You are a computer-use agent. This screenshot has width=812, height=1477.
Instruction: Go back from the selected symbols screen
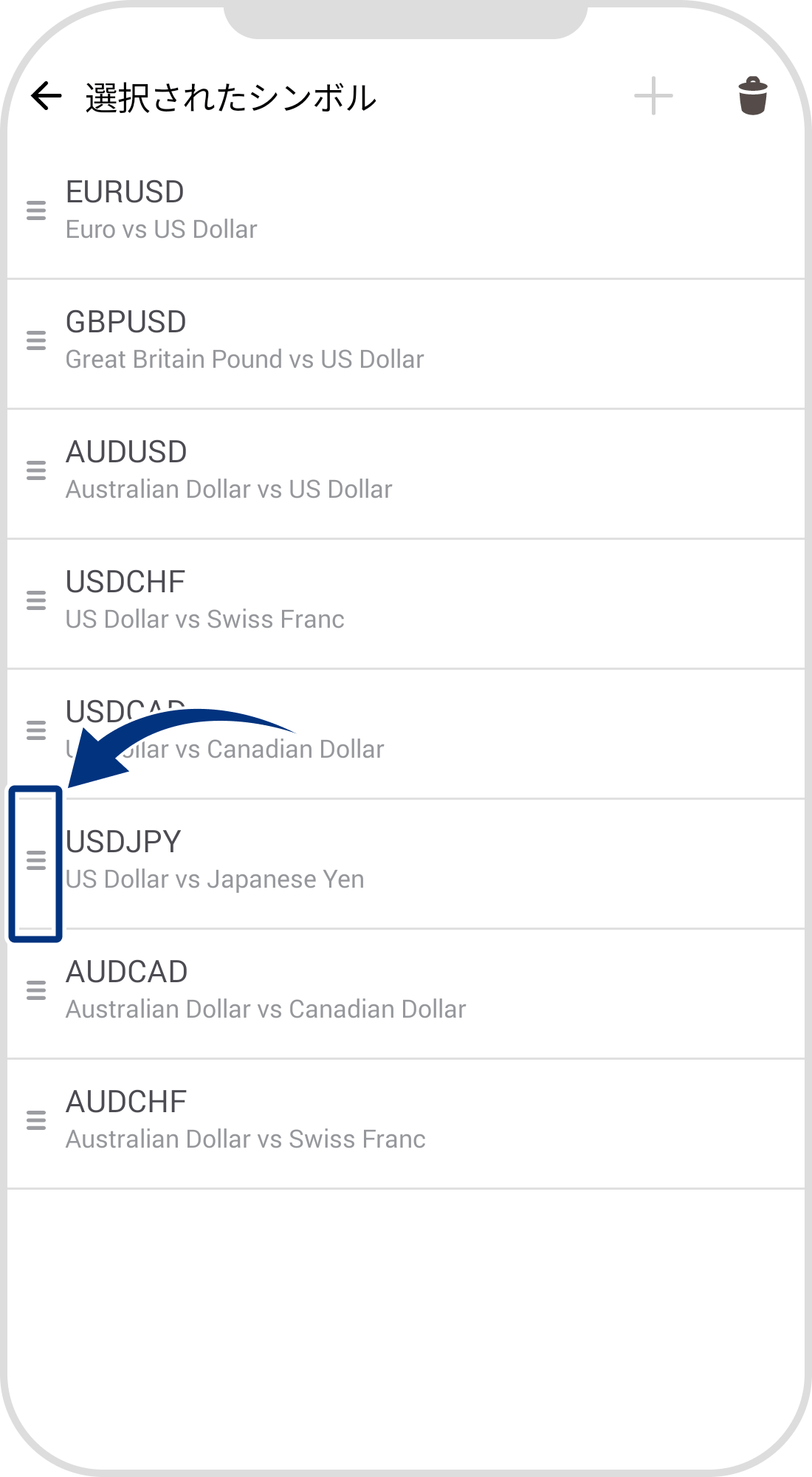(x=46, y=96)
